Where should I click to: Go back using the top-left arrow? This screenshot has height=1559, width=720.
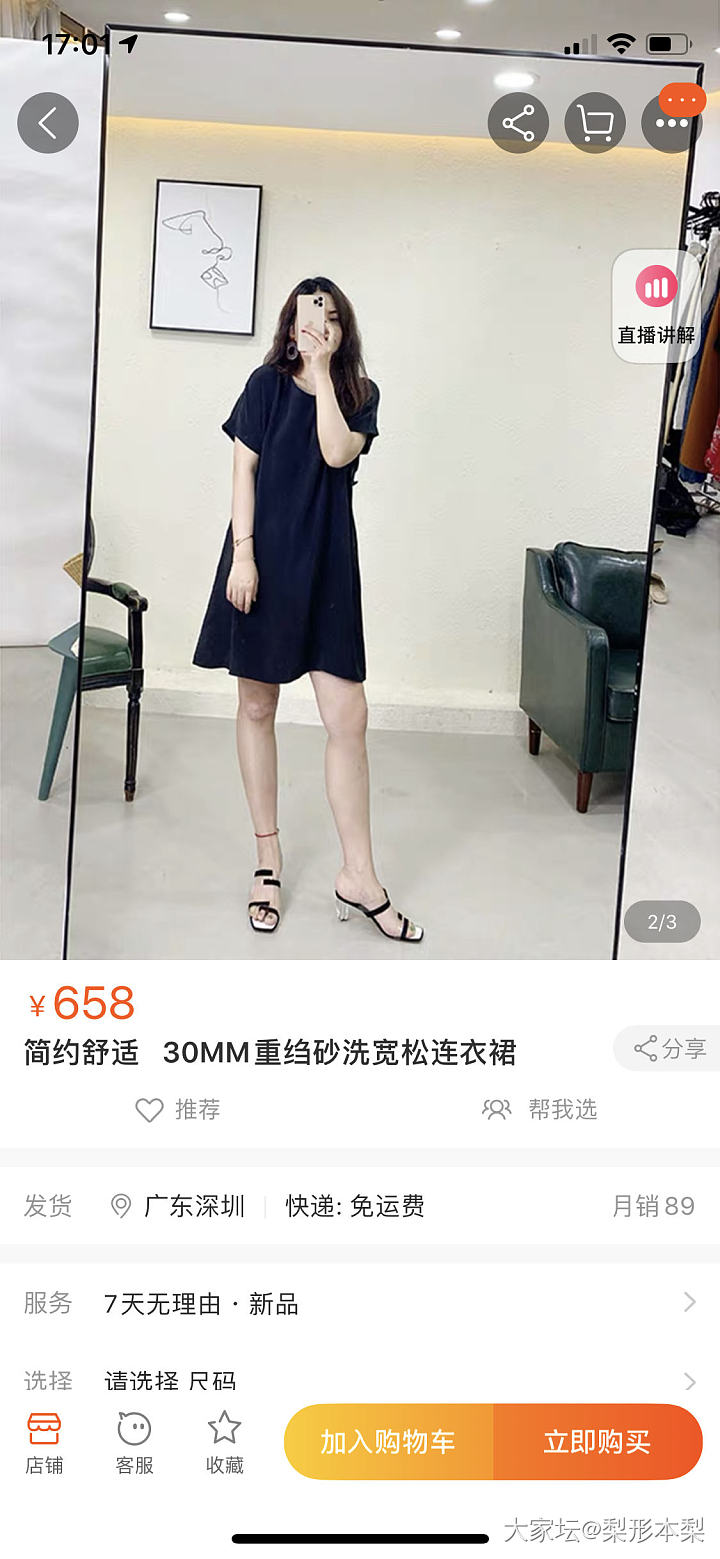coord(48,123)
